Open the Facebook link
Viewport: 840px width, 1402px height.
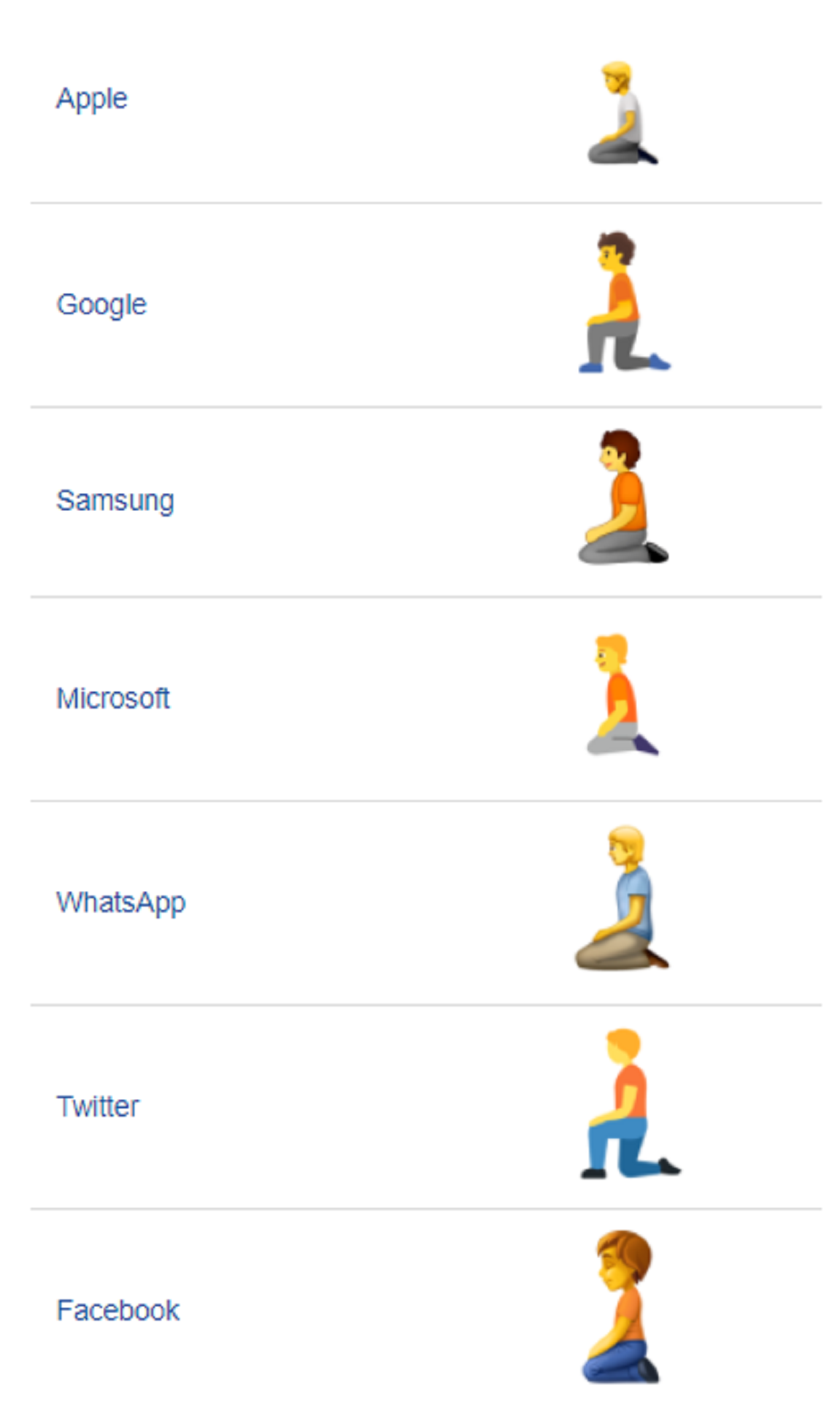[118, 1310]
